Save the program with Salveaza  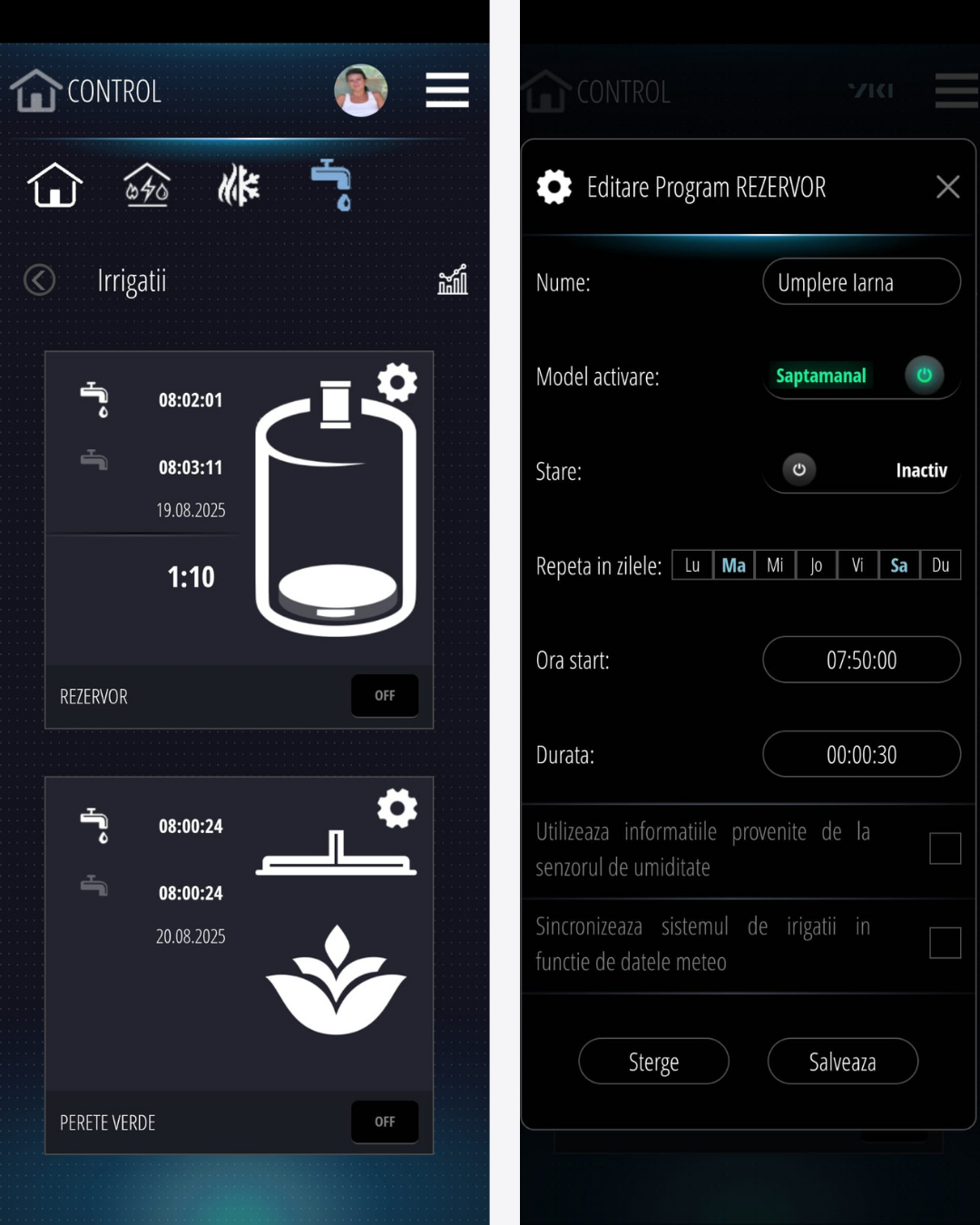point(842,1061)
